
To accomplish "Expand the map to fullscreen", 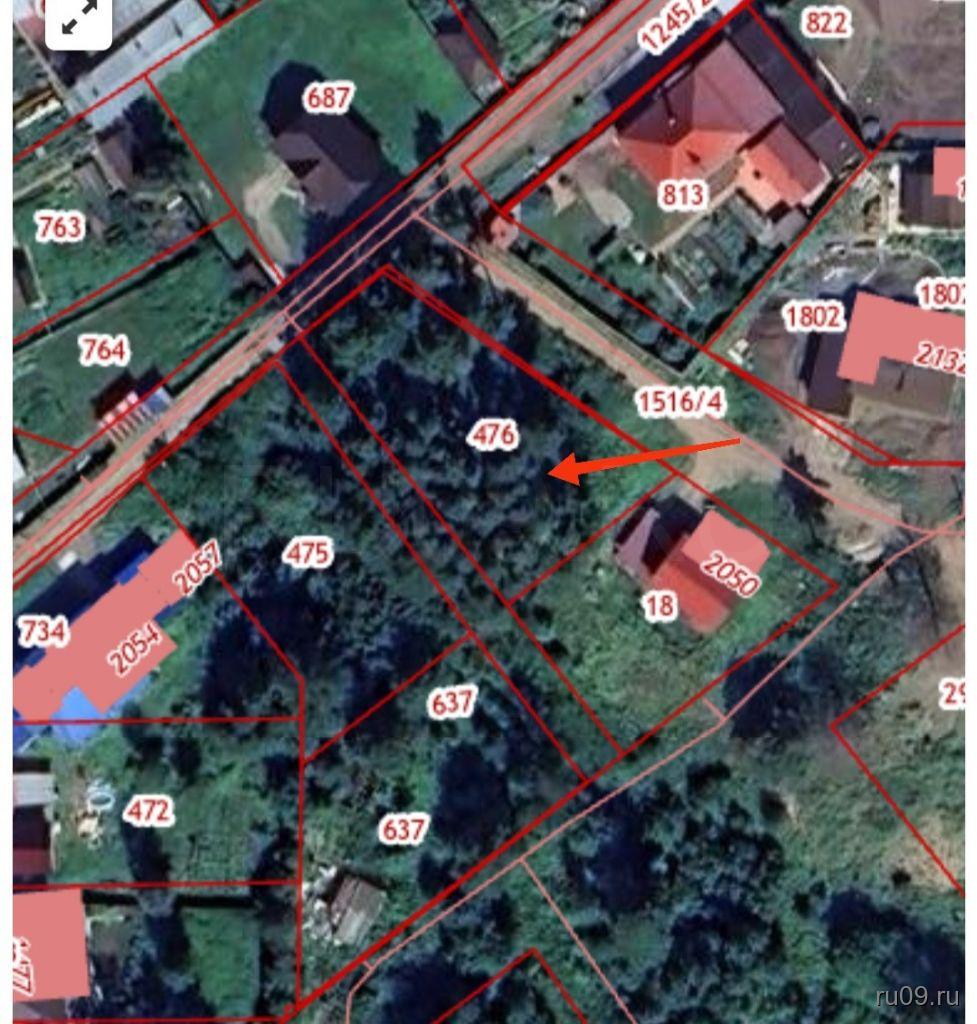I will click(x=77, y=19).
